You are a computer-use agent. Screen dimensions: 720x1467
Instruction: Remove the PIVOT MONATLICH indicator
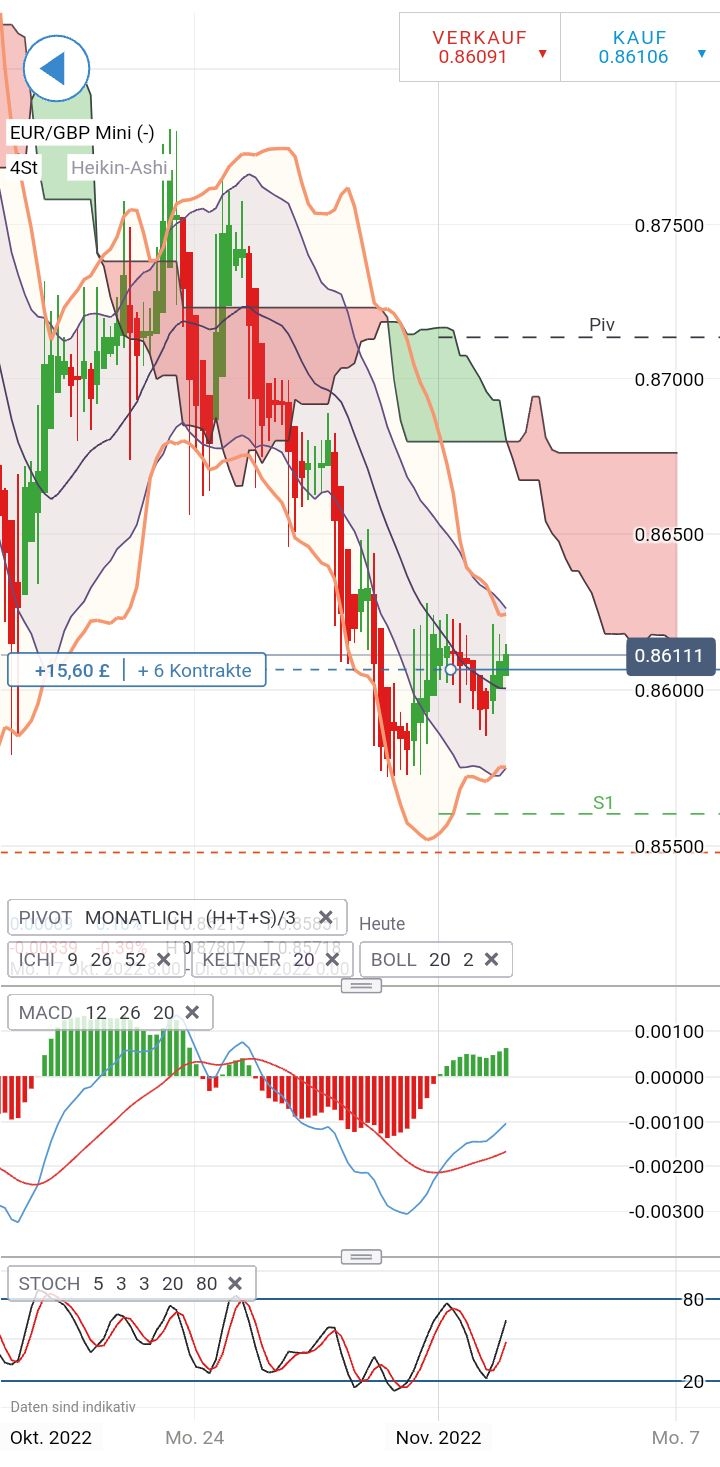tap(325, 918)
